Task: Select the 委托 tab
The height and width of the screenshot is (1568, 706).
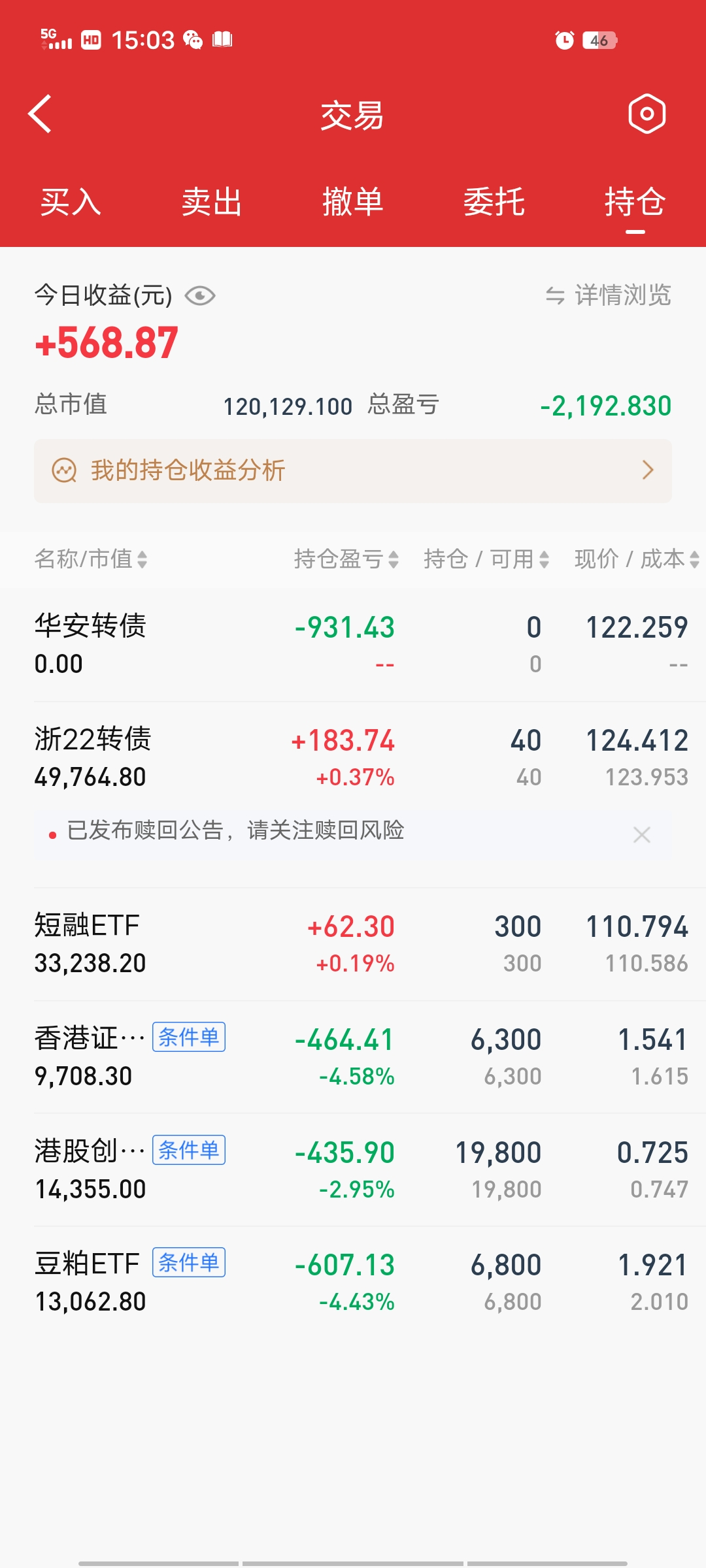Action: [494, 202]
